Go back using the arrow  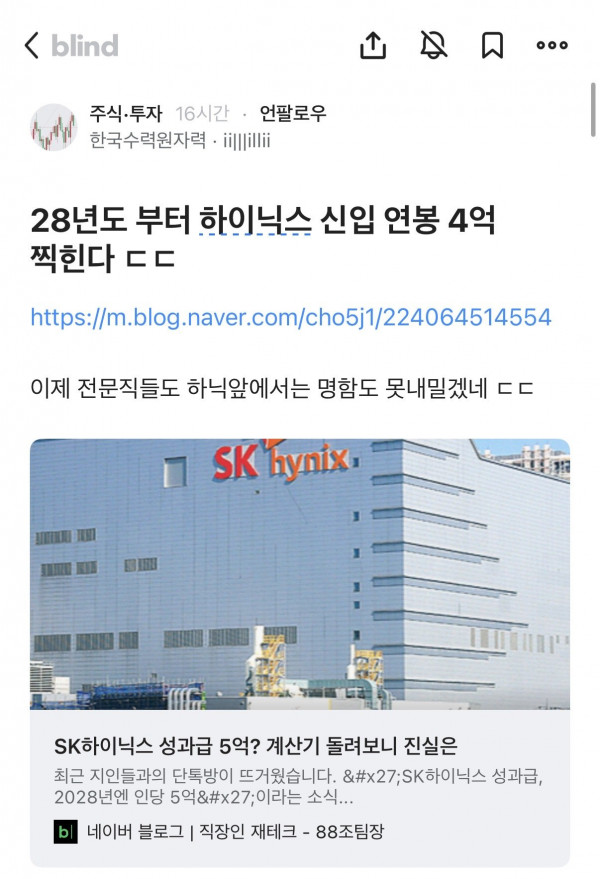(31, 45)
